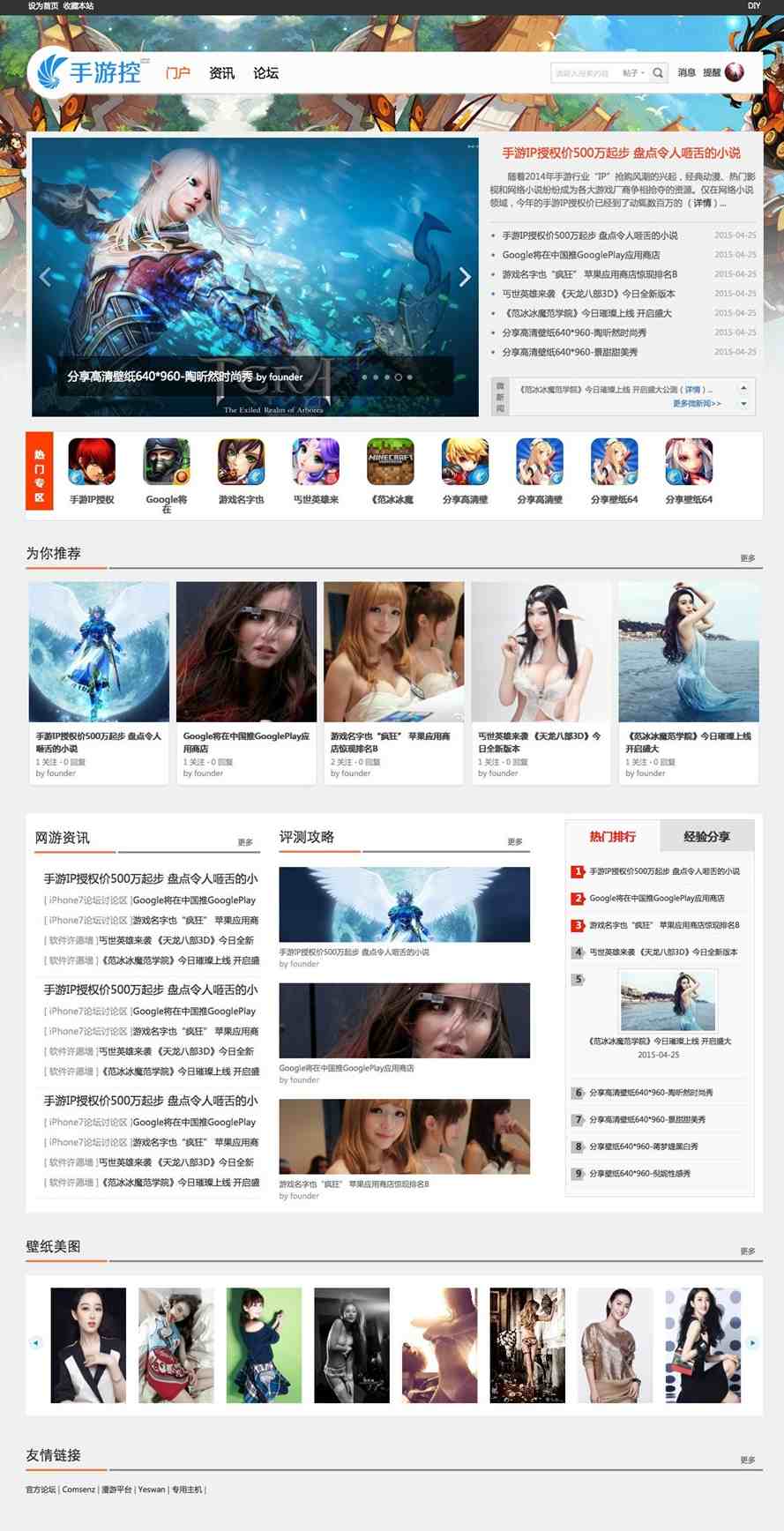Tap 设为首页 at the top bar
Screen dimensions: 784x1531
tap(42, 6)
